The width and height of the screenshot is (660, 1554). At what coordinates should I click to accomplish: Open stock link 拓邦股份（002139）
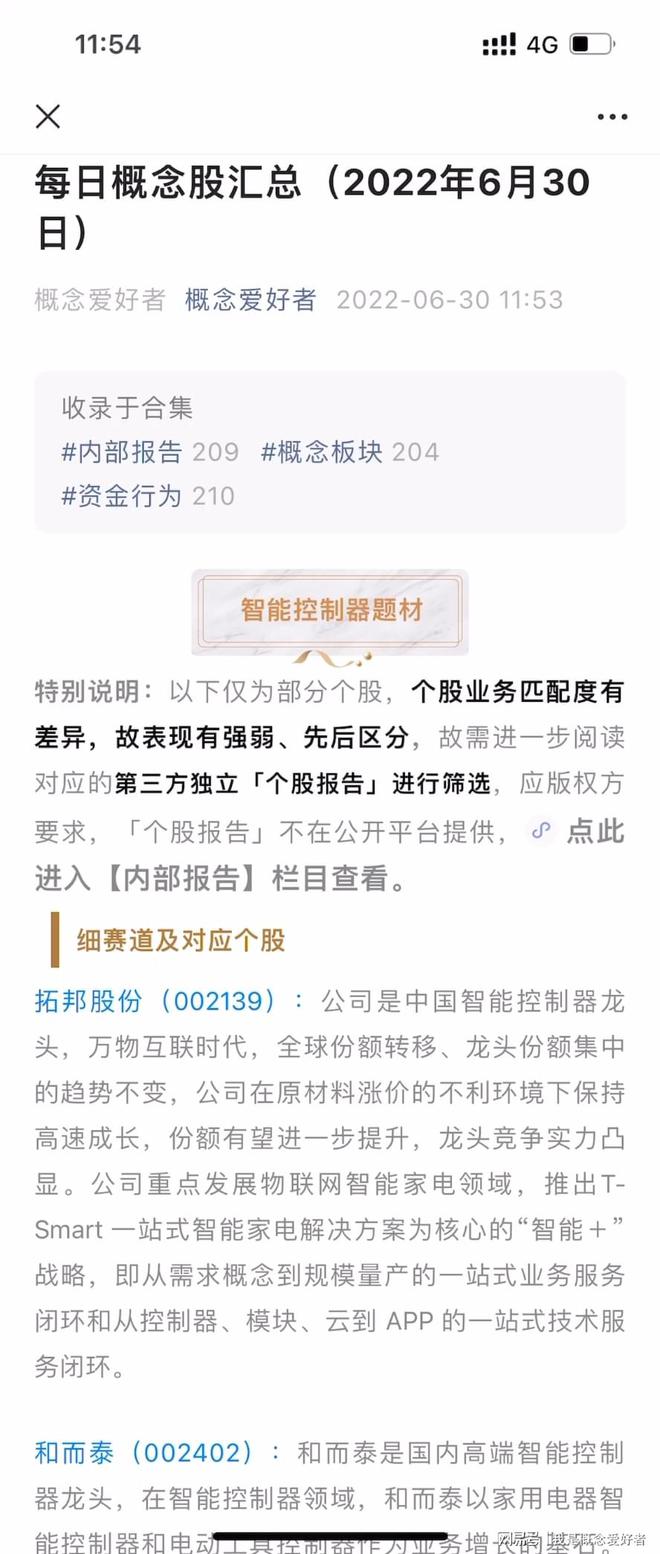click(155, 1001)
